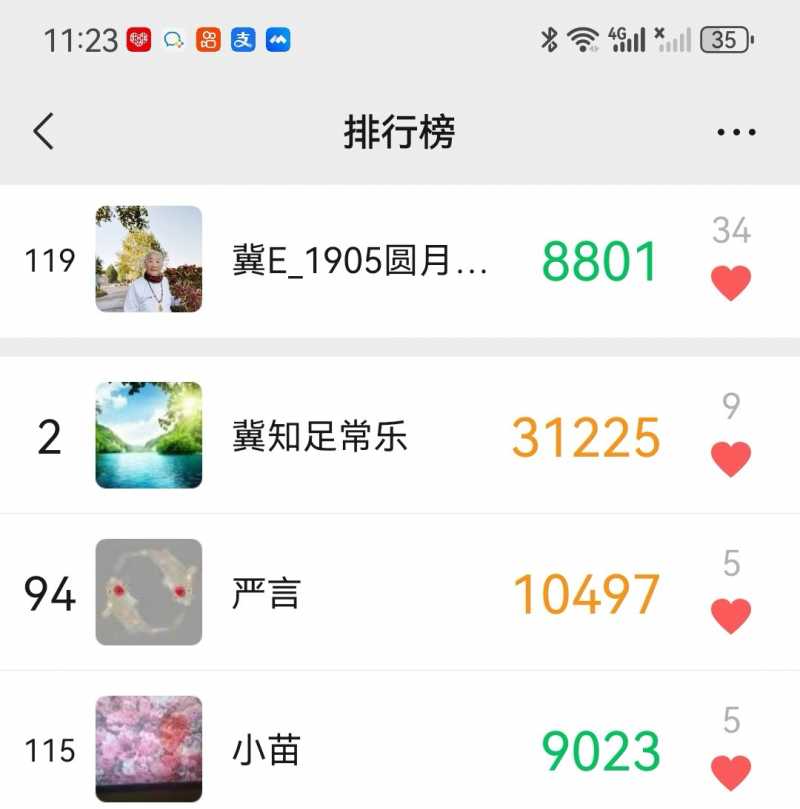Give 严言 a heart like

coord(731,615)
